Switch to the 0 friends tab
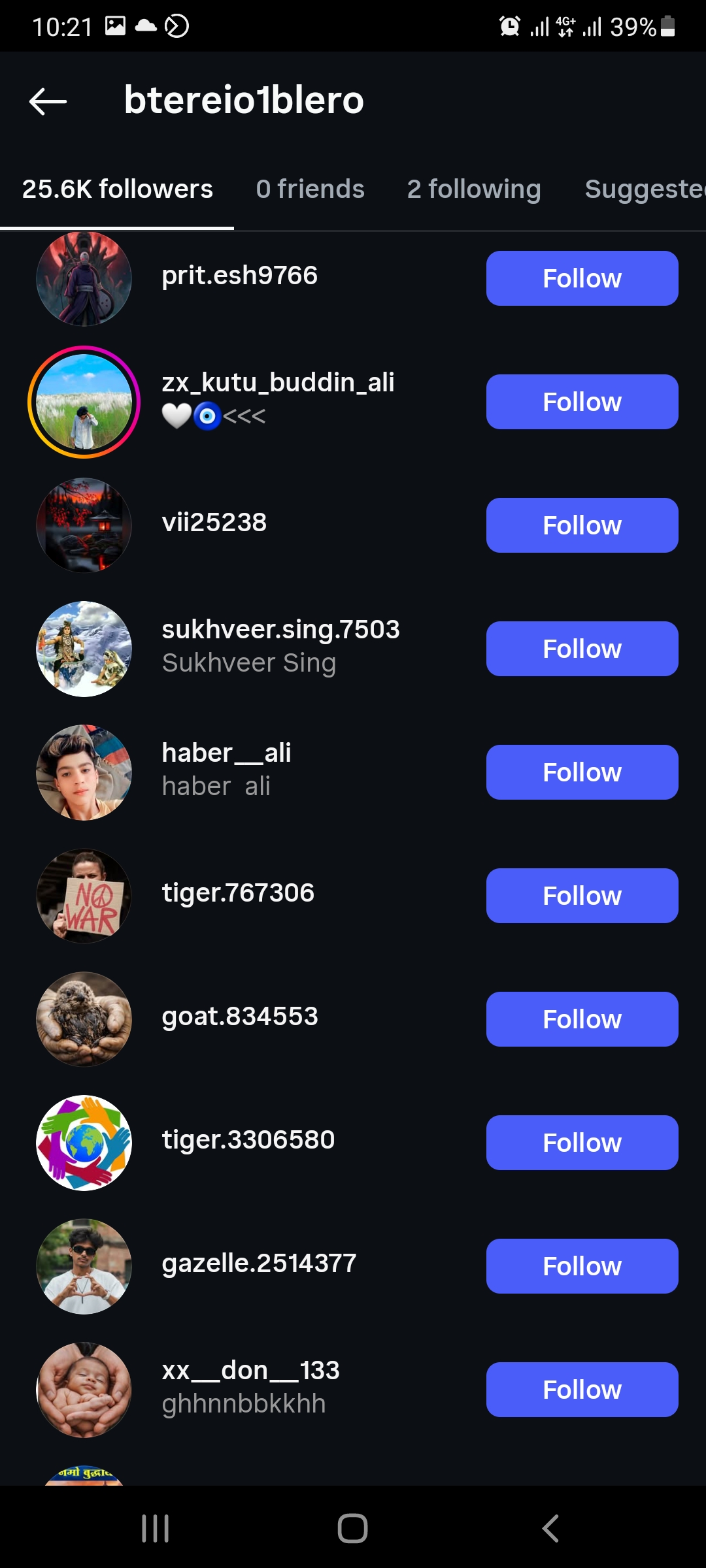Viewport: 706px width, 1568px height. (x=310, y=189)
